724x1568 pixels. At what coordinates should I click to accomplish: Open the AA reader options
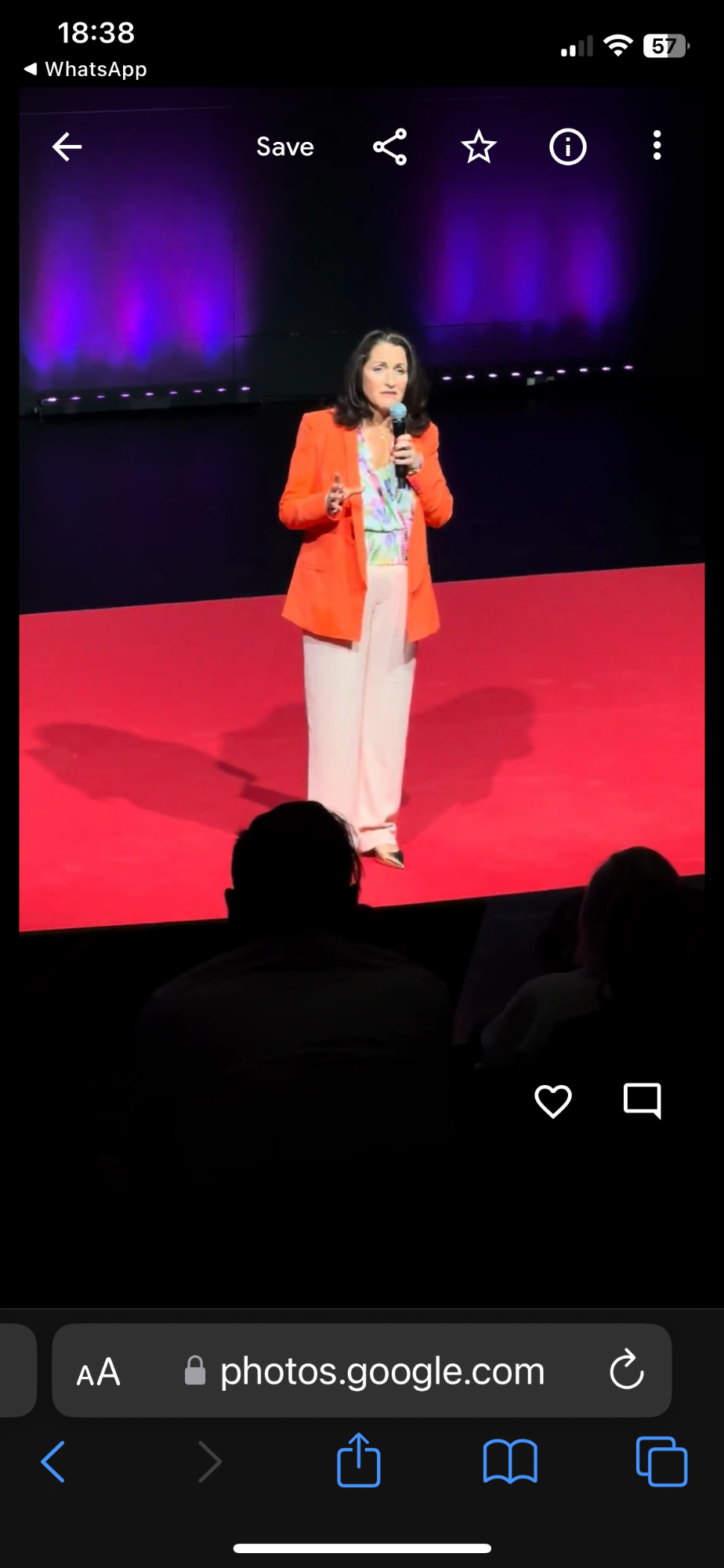(99, 1372)
